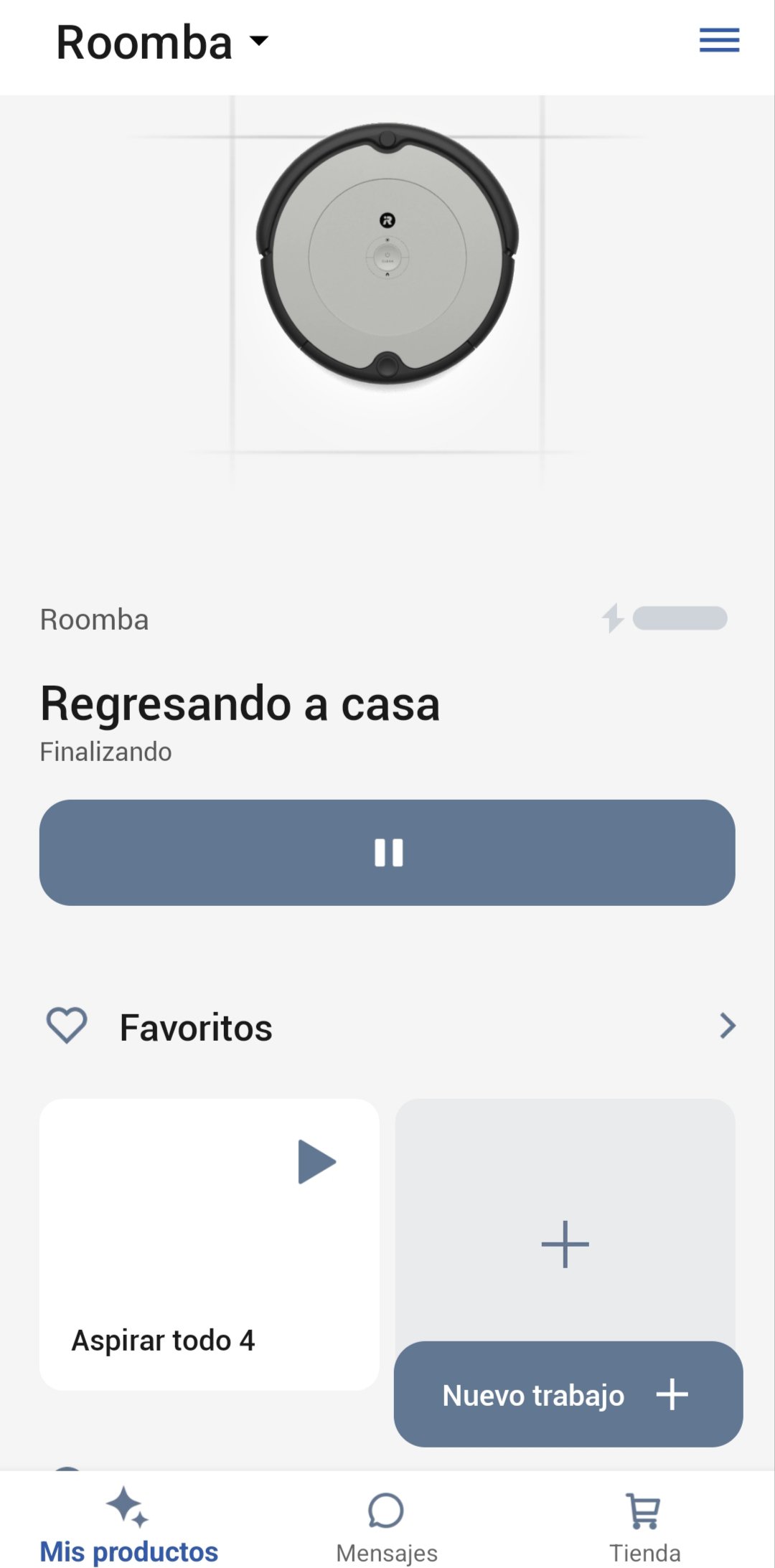Create a Nuevo trabajo
Image resolution: width=775 pixels, height=1568 pixels.
click(568, 1394)
